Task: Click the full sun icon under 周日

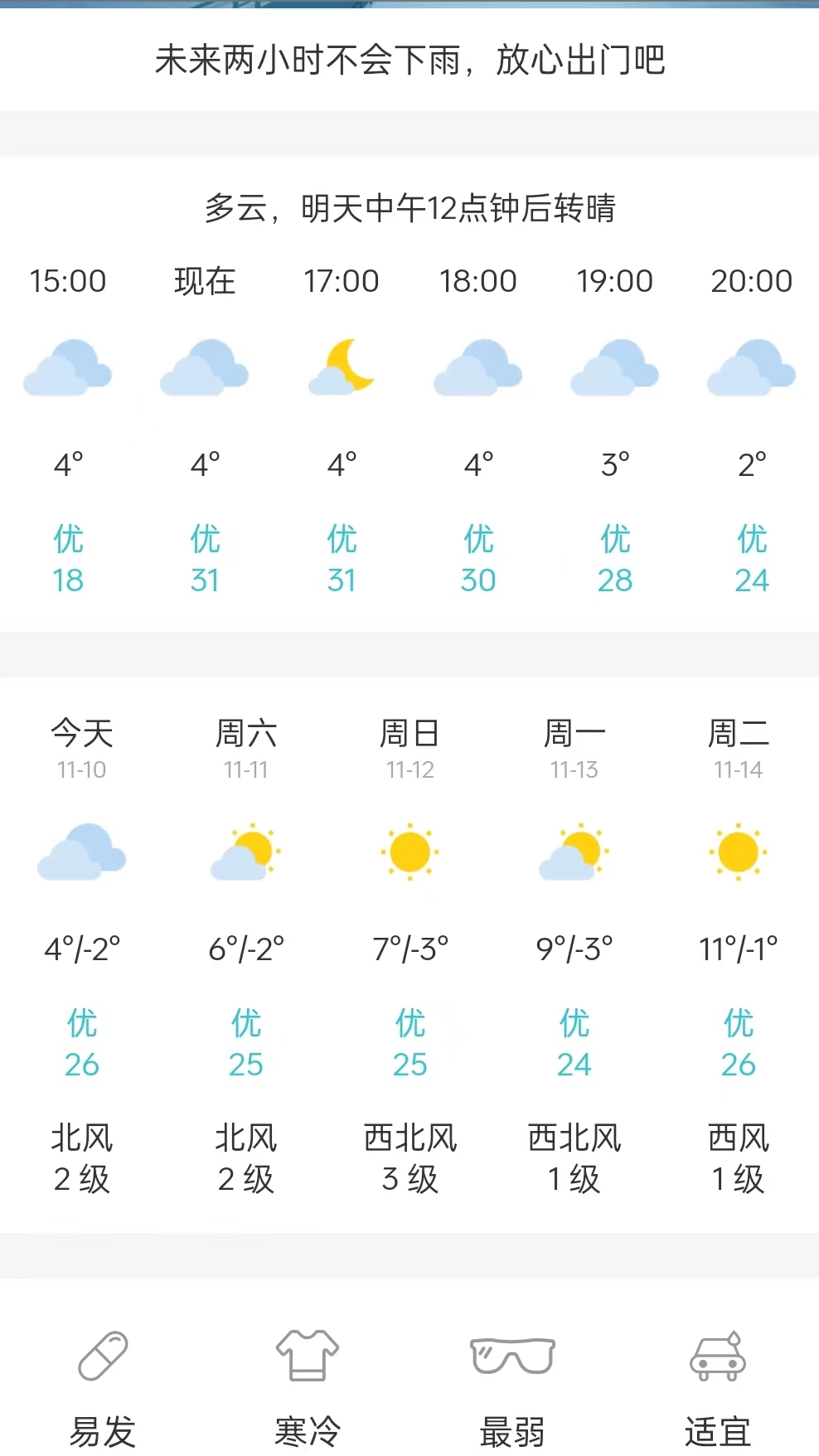Action: (409, 854)
